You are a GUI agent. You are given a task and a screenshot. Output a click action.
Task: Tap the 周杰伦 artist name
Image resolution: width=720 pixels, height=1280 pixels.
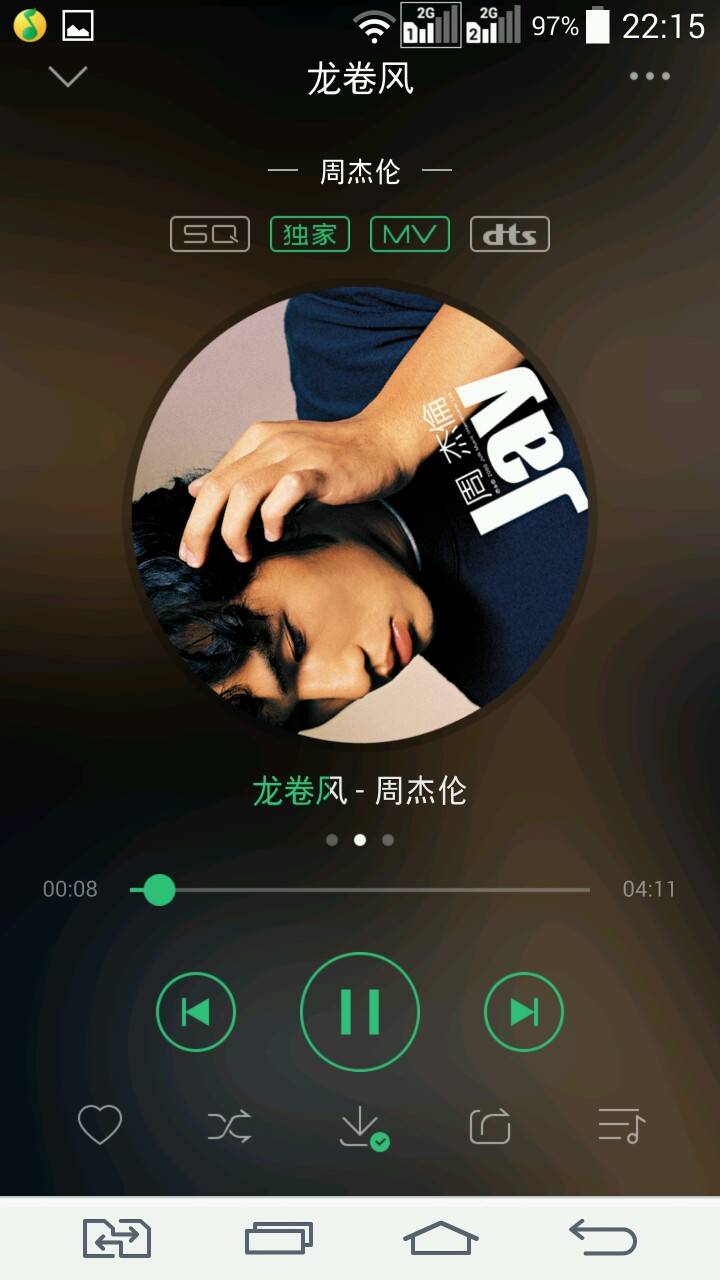[360, 172]
